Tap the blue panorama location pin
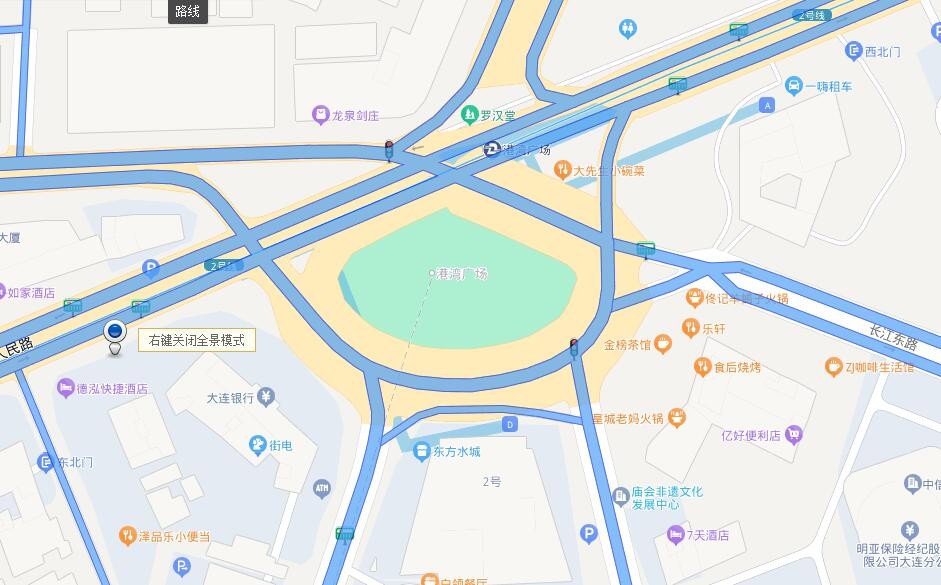This screenshot has height=585, width=941. (x=115, y=332)
